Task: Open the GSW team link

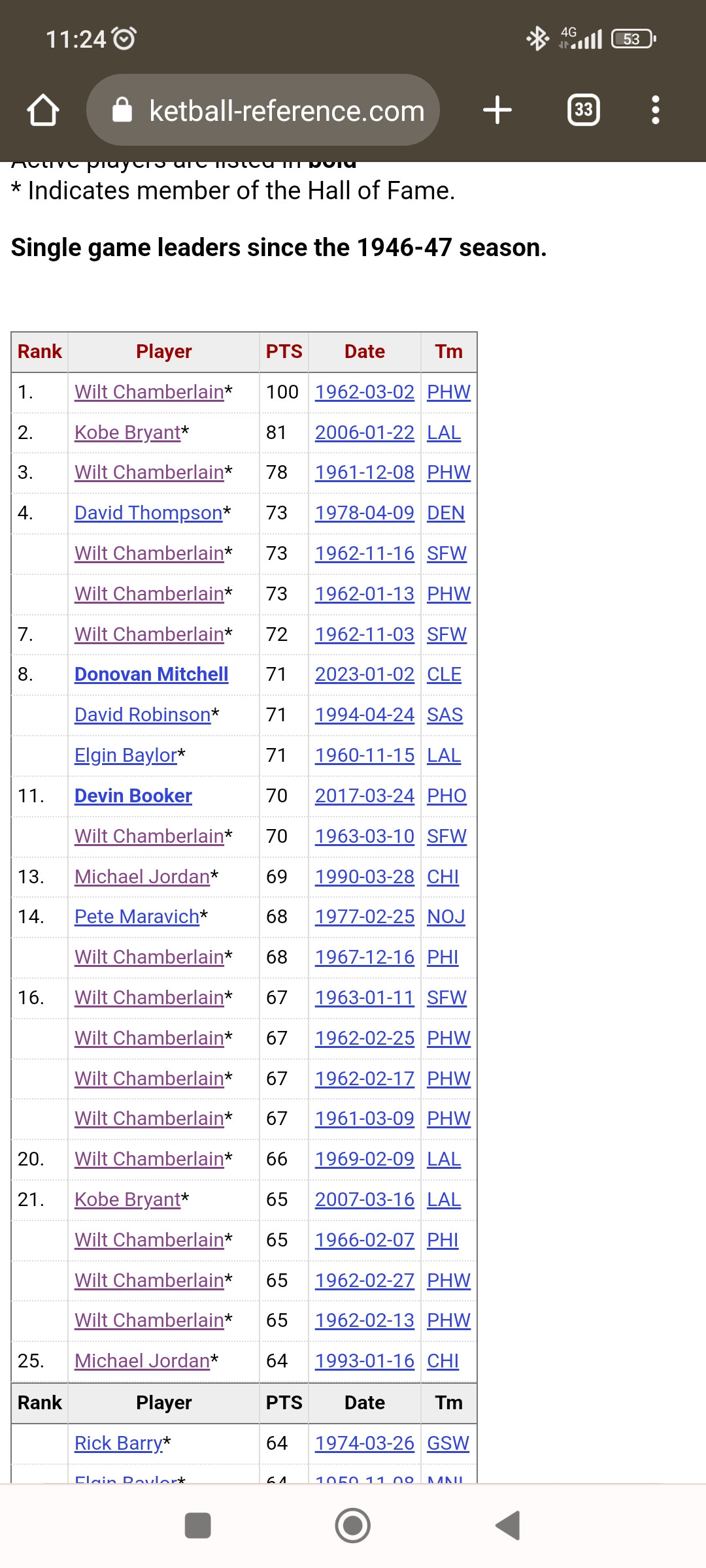Action: pos(448,1443)
